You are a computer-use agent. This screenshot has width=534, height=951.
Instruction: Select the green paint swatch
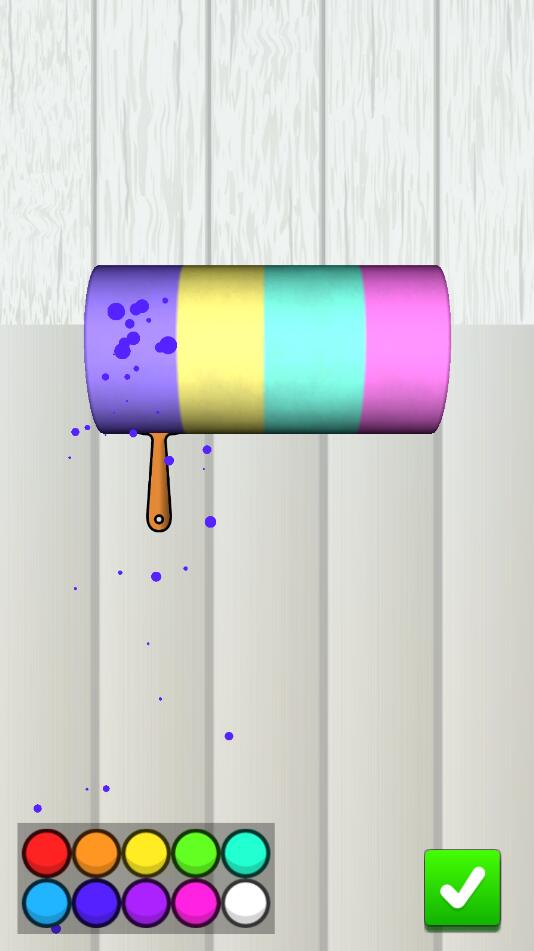coord(196,853)
